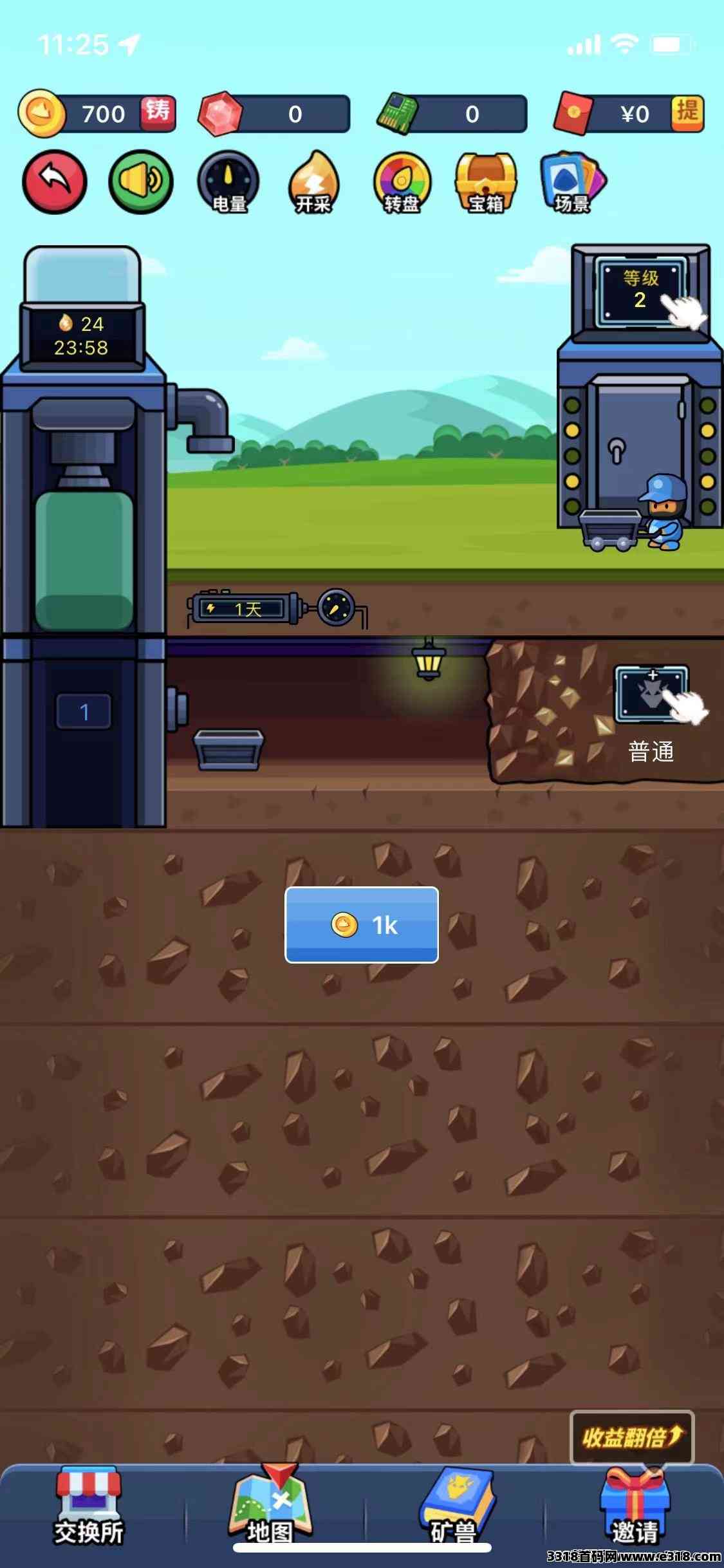Open the 转盘 lucky wheel
The height and width of the screenshot is (1568, 724).
point(402,182)
